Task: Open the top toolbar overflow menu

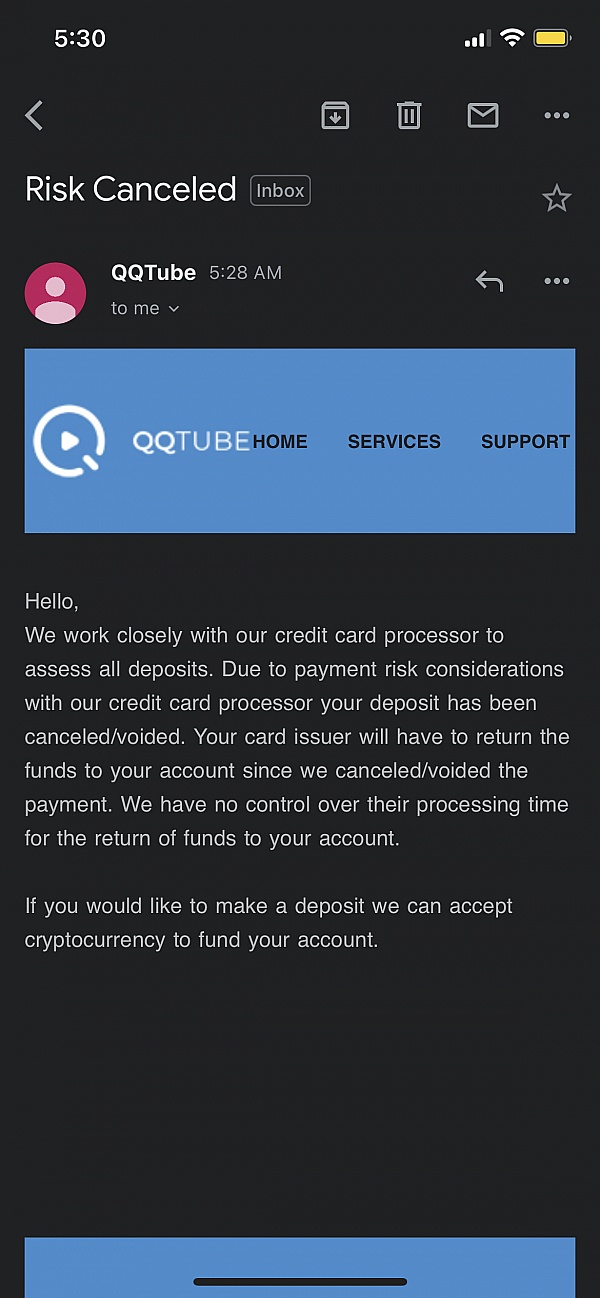Action: click(x=556, y=116)
